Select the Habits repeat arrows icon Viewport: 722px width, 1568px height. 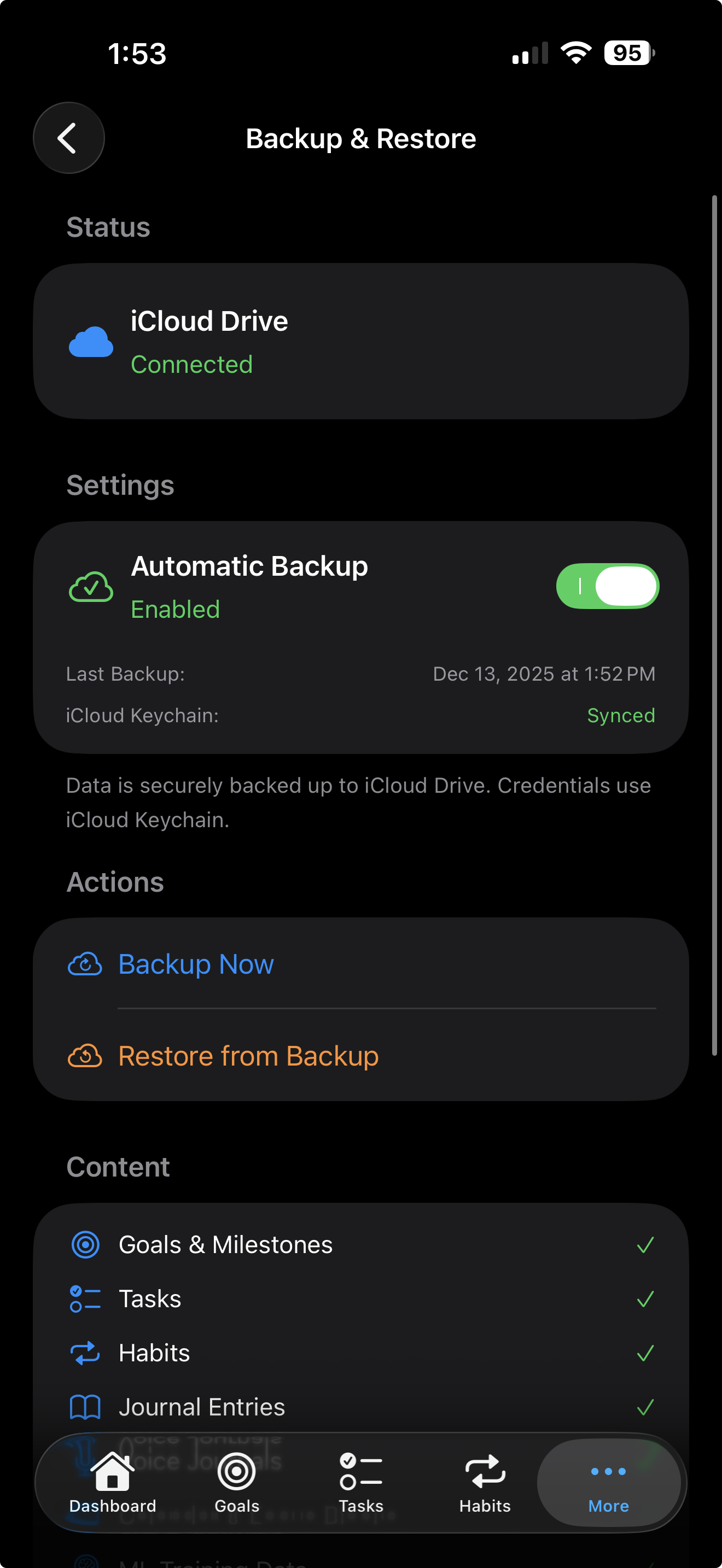click(85, 1353)
